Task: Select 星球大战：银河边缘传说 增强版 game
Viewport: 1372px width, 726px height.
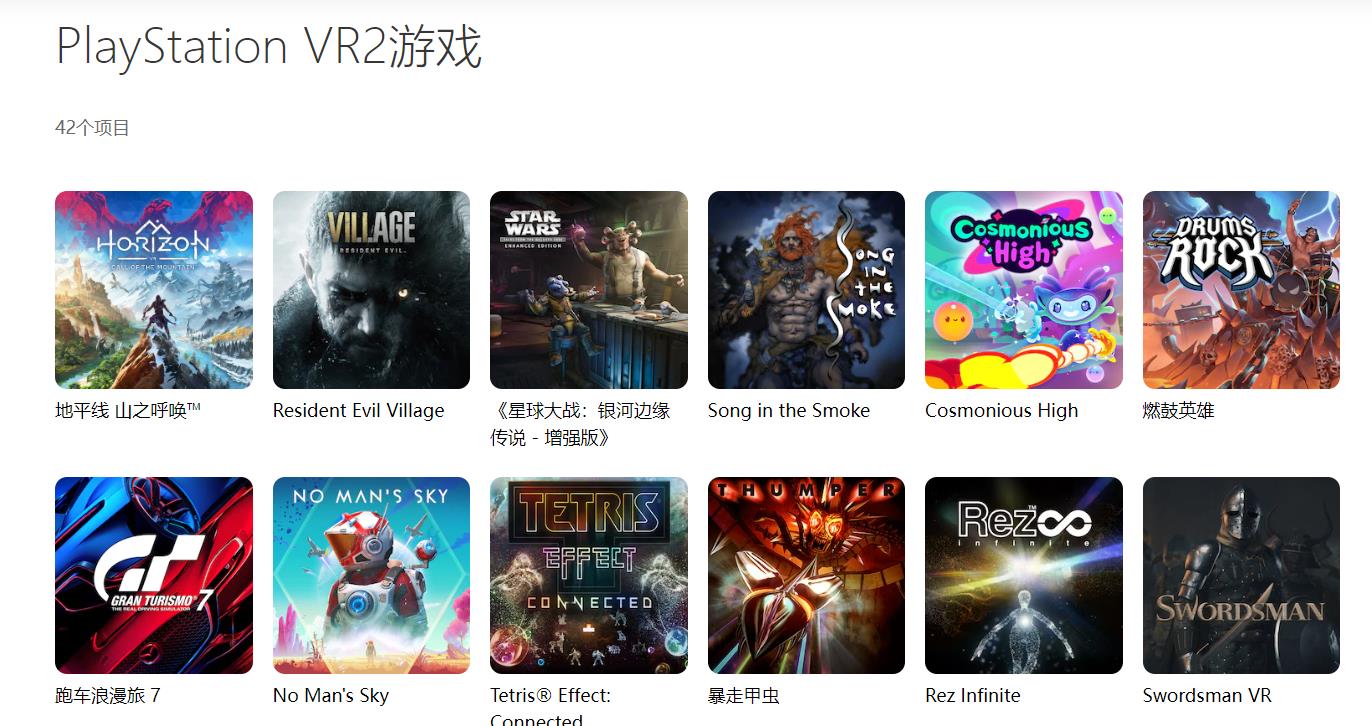Action: [589, 290]
